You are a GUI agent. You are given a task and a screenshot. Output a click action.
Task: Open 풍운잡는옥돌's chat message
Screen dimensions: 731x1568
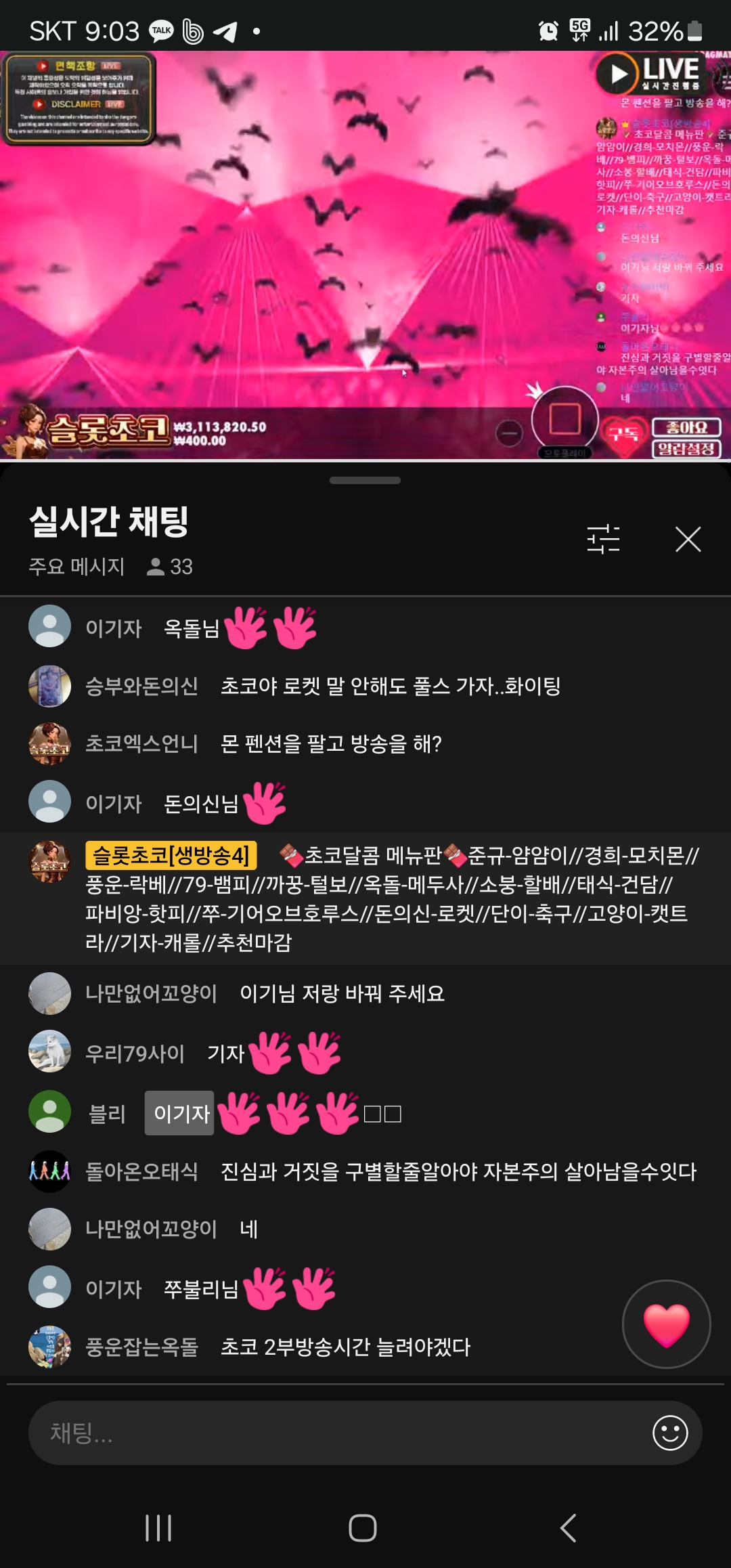345,1347
